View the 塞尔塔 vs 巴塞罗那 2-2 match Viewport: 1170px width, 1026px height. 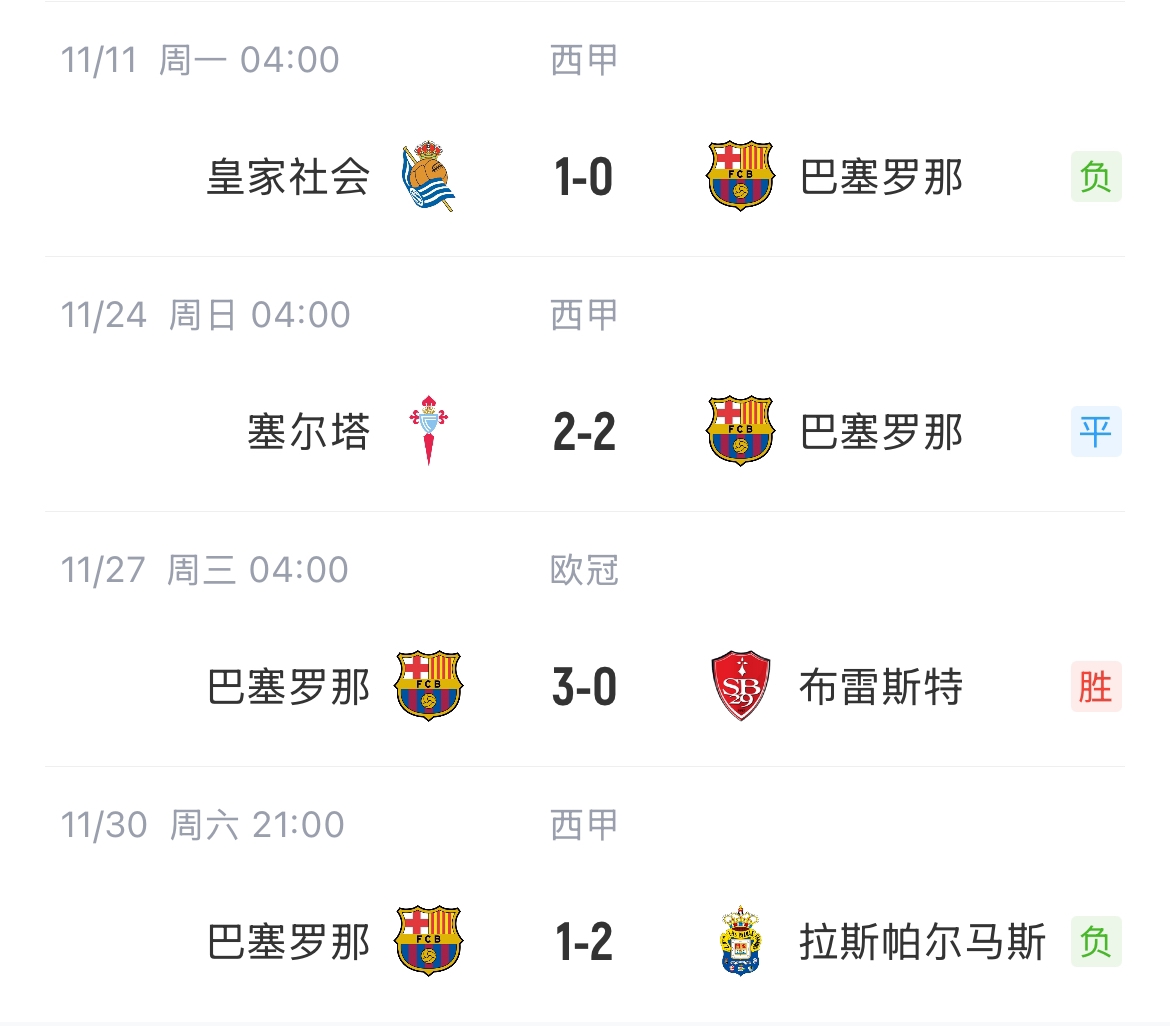584,433
